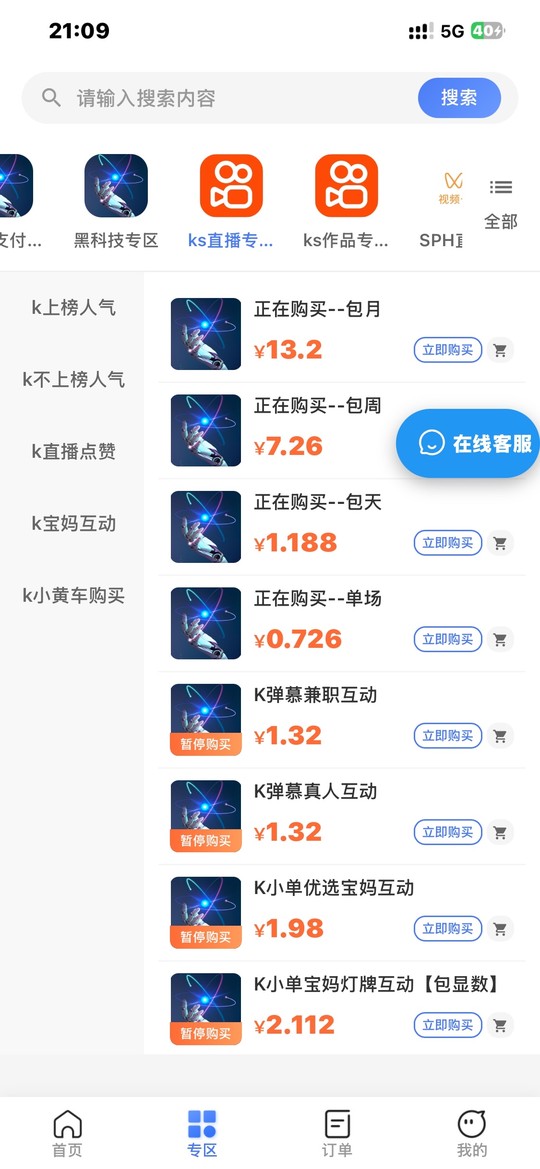Select k不上榜人气 in the sidebar
Image resolution: width=540 pixels, height=1169 pixels.
point(73,379)
